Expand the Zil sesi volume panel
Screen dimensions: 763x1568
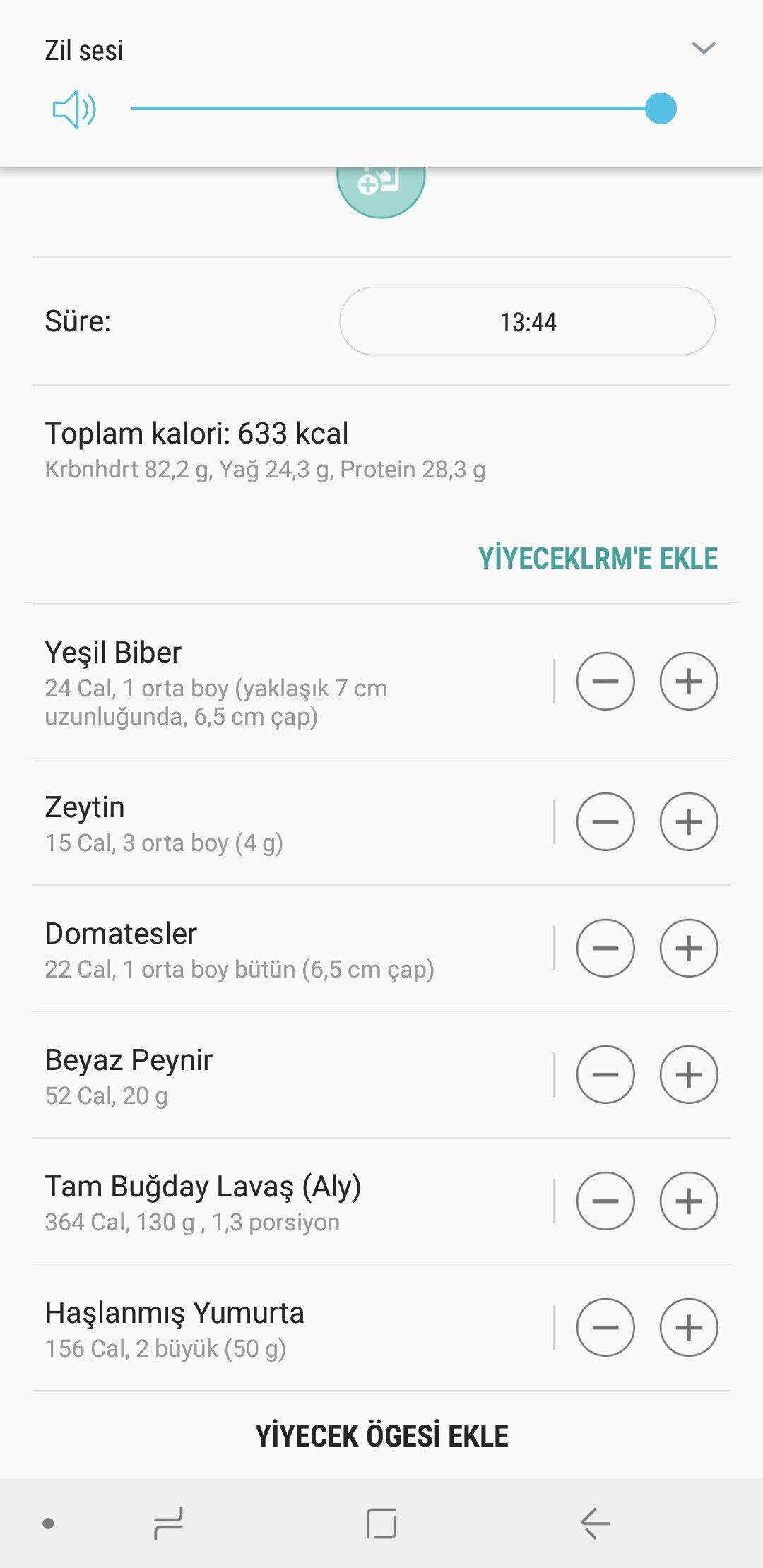704,48
